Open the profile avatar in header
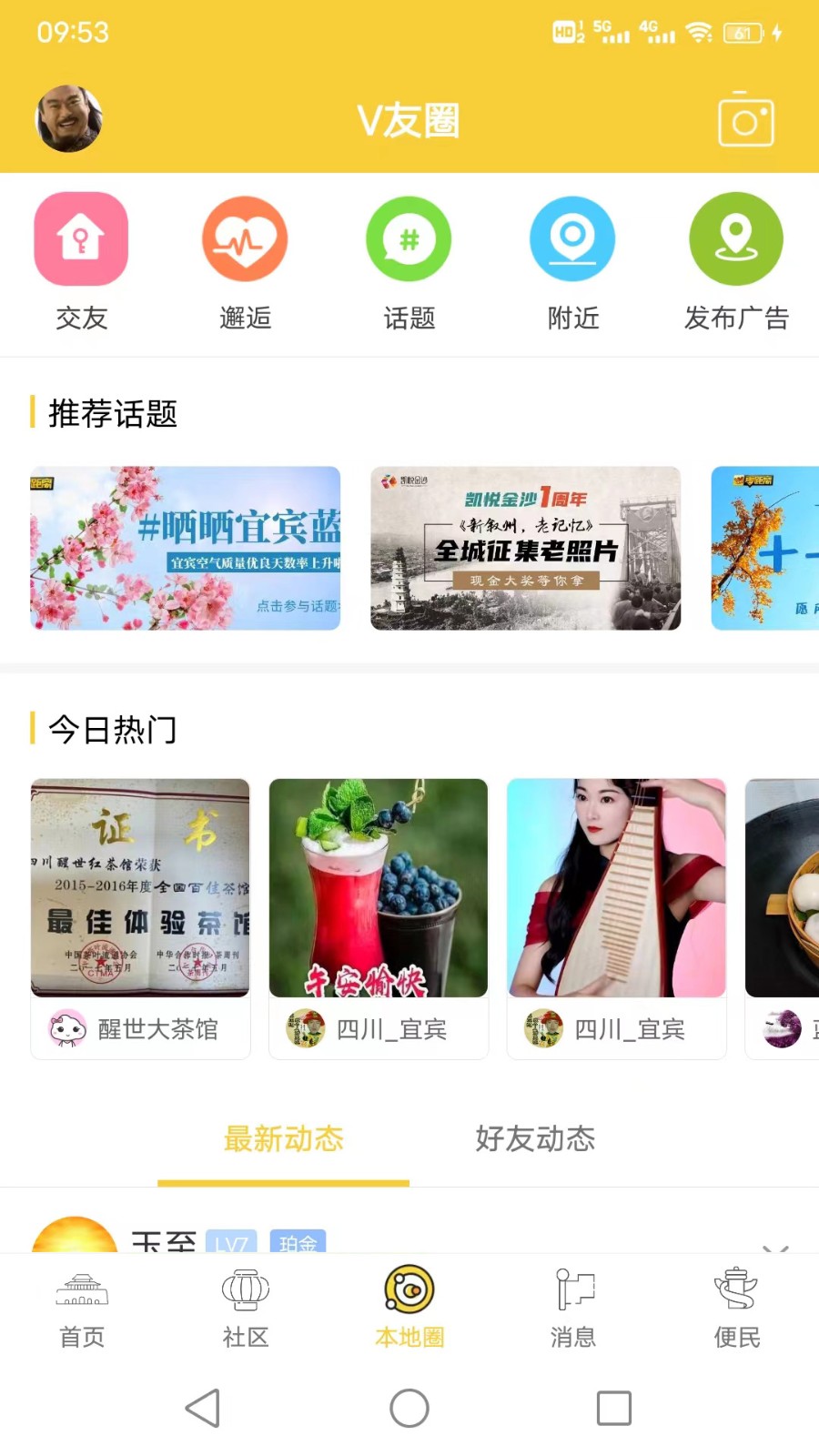Screen dimensions: 819x1456 68,119
